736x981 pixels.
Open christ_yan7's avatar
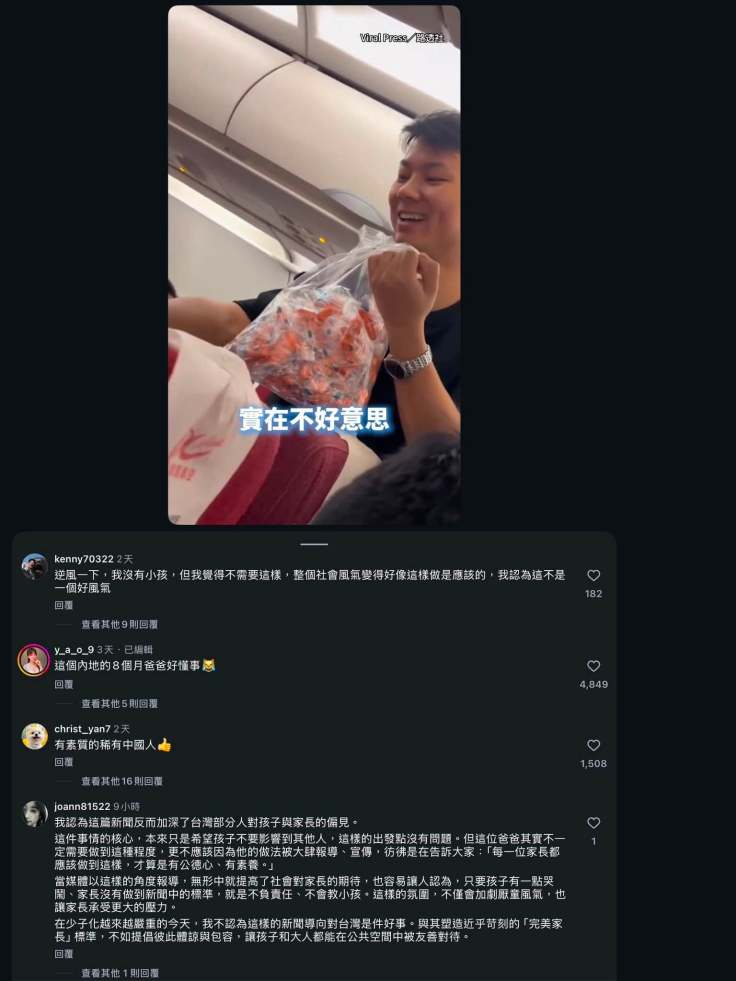pyautogui.click(x=34, y=736)
